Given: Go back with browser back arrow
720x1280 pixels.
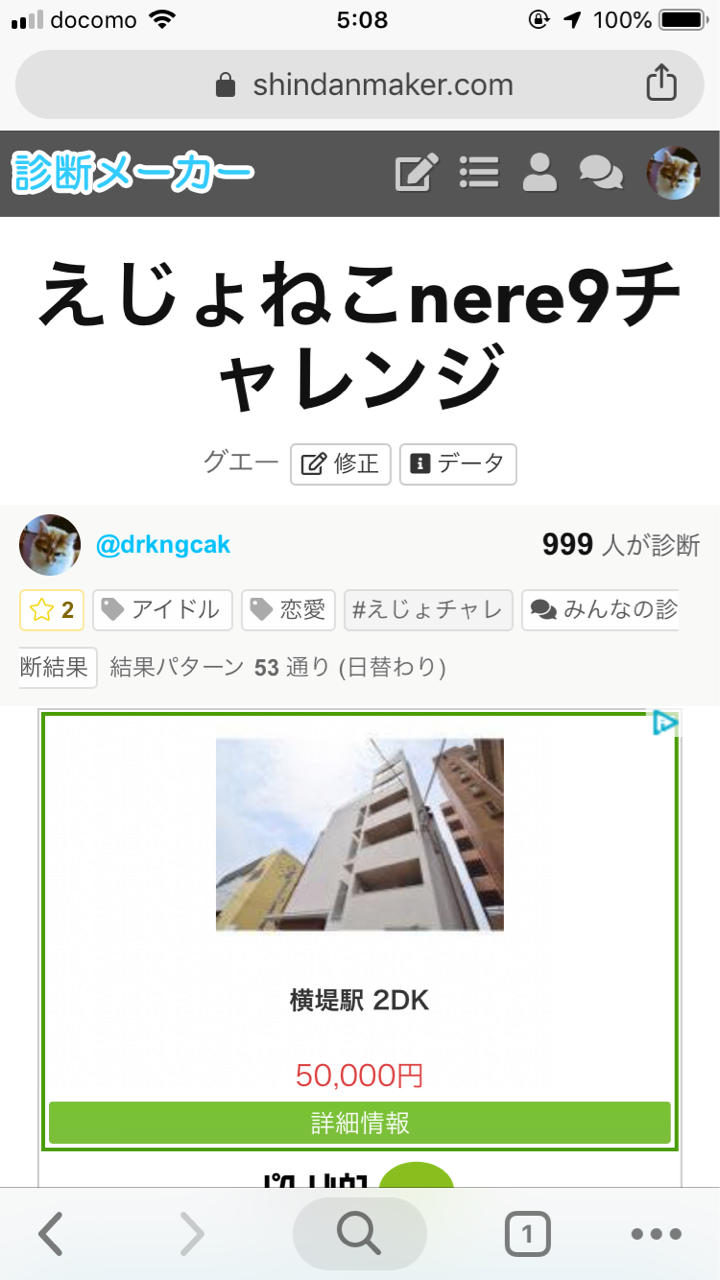Looking at the screenshot, I should click(x=51, y=1235).
